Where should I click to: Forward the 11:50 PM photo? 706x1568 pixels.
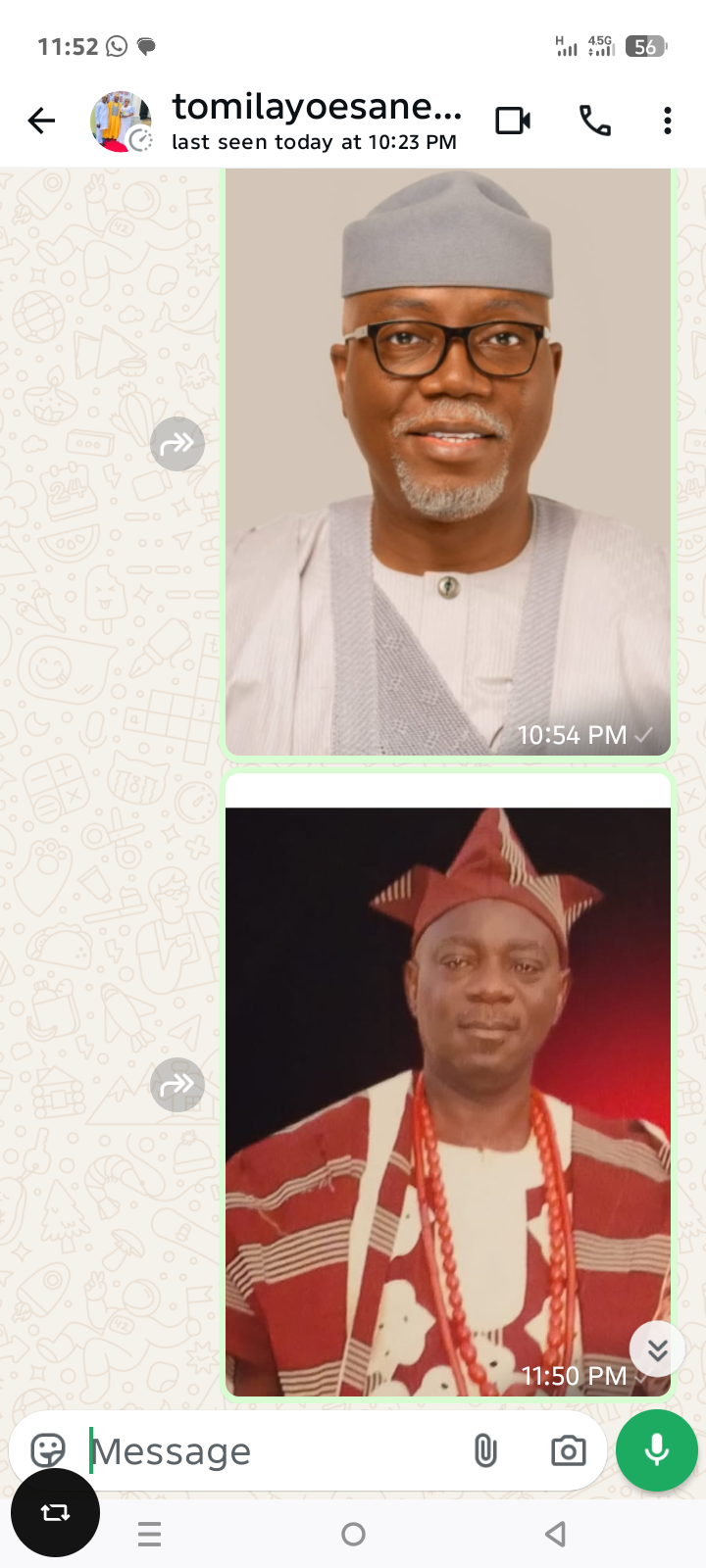[176, 1085]
